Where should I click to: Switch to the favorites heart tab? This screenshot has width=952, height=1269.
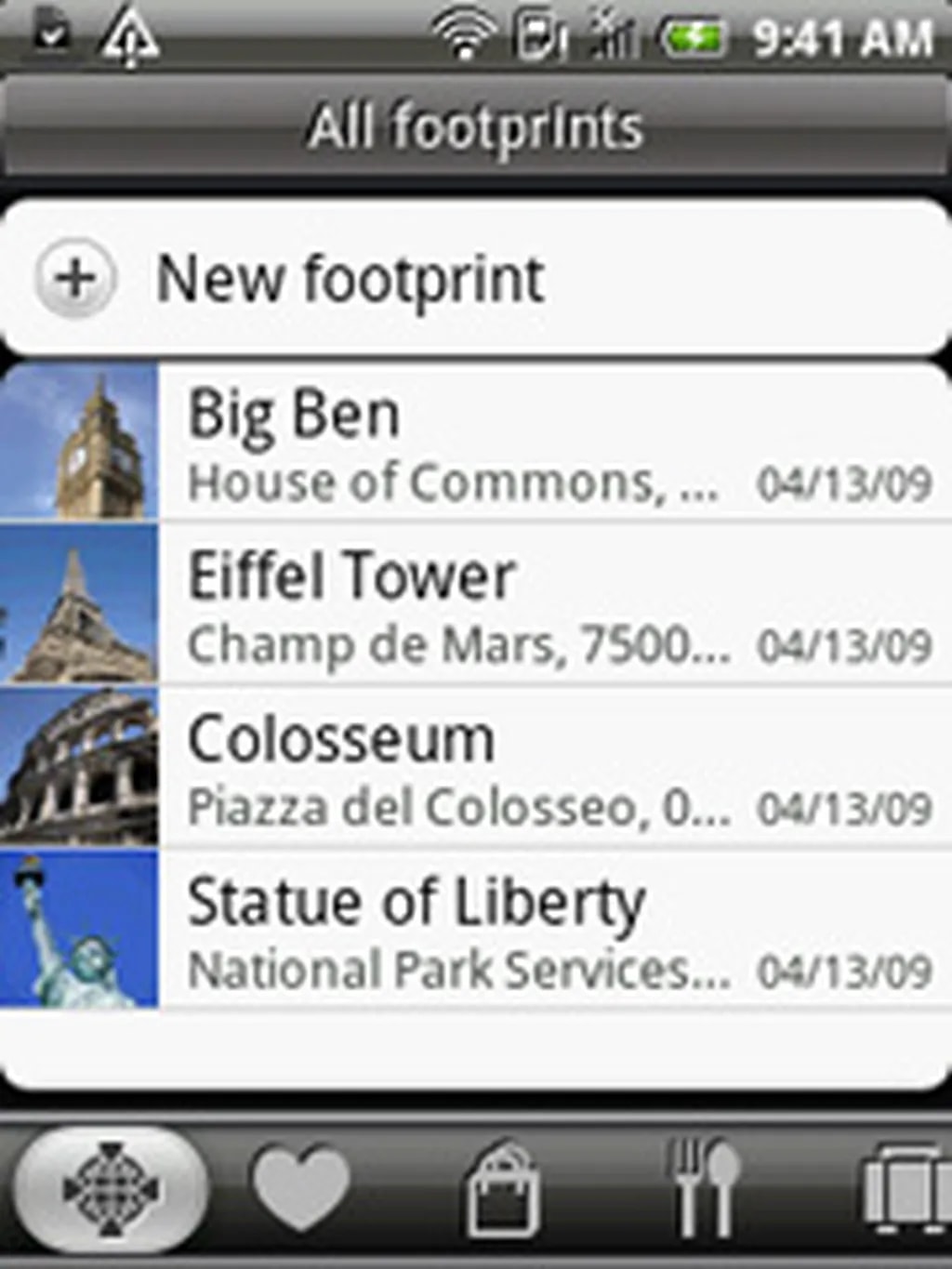300,1189
